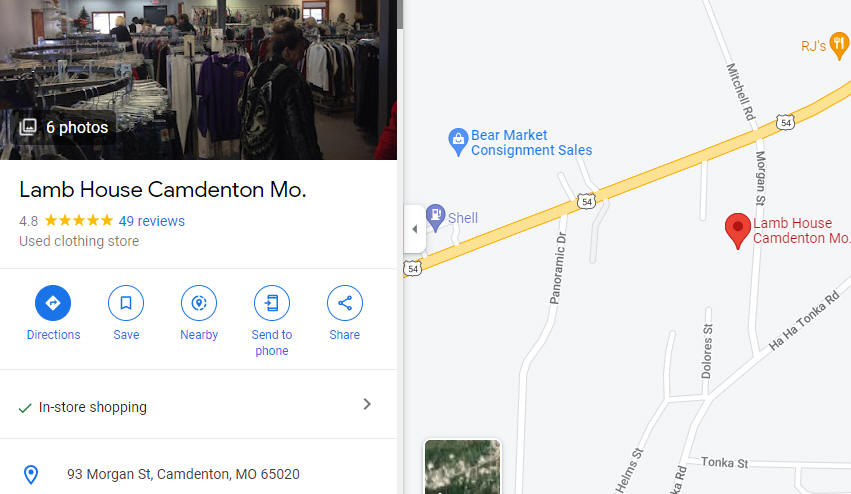851x494 pixels.
Task: Open Bear Market Consignment Sales on the map
Action: [458, 141]
